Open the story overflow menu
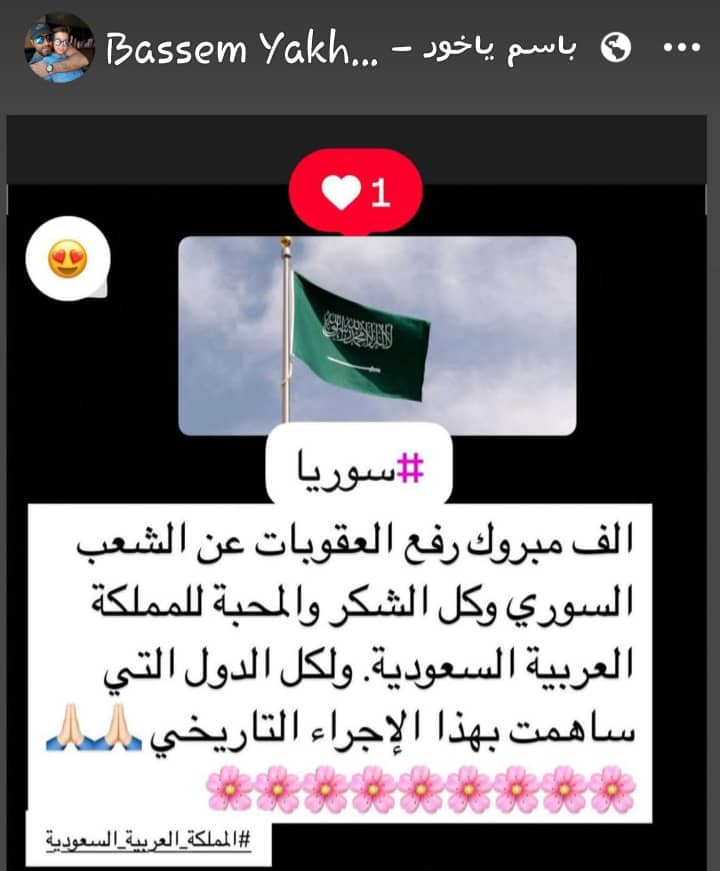The height and width of the screenshot is (871, 720). pos(683,49)
